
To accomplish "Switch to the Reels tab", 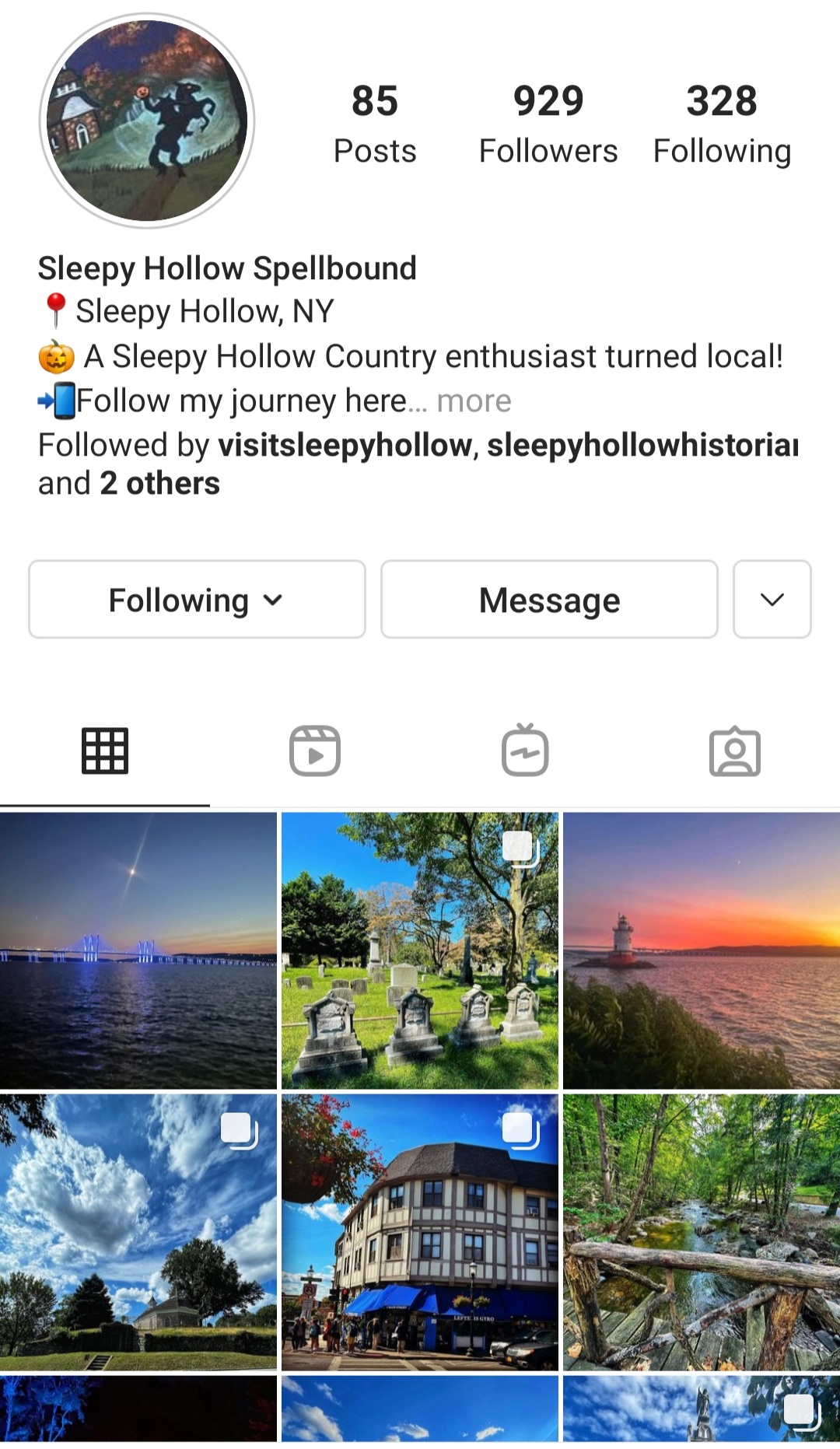I will (x=315, y=751).
